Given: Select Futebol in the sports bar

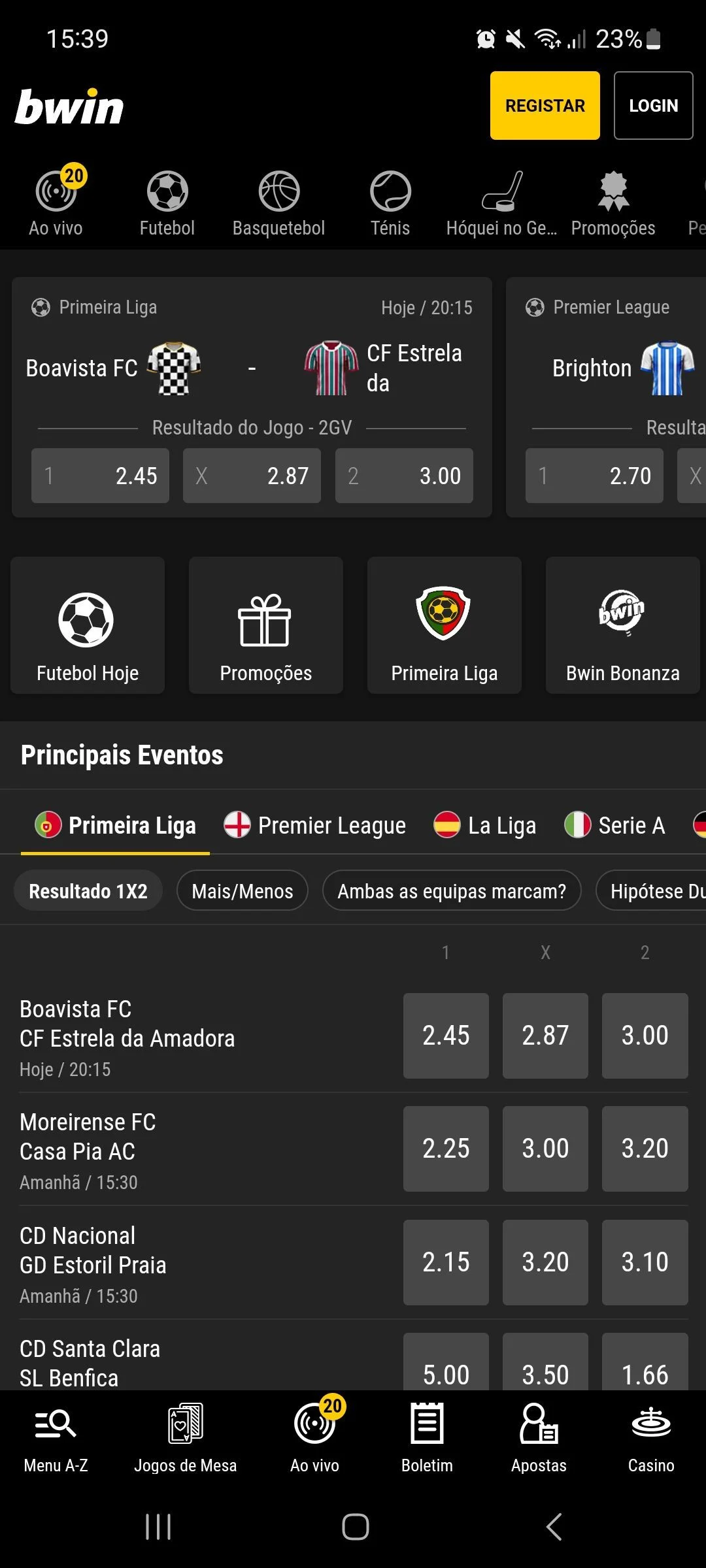Looking at the screenshot, I should point(167,203).
